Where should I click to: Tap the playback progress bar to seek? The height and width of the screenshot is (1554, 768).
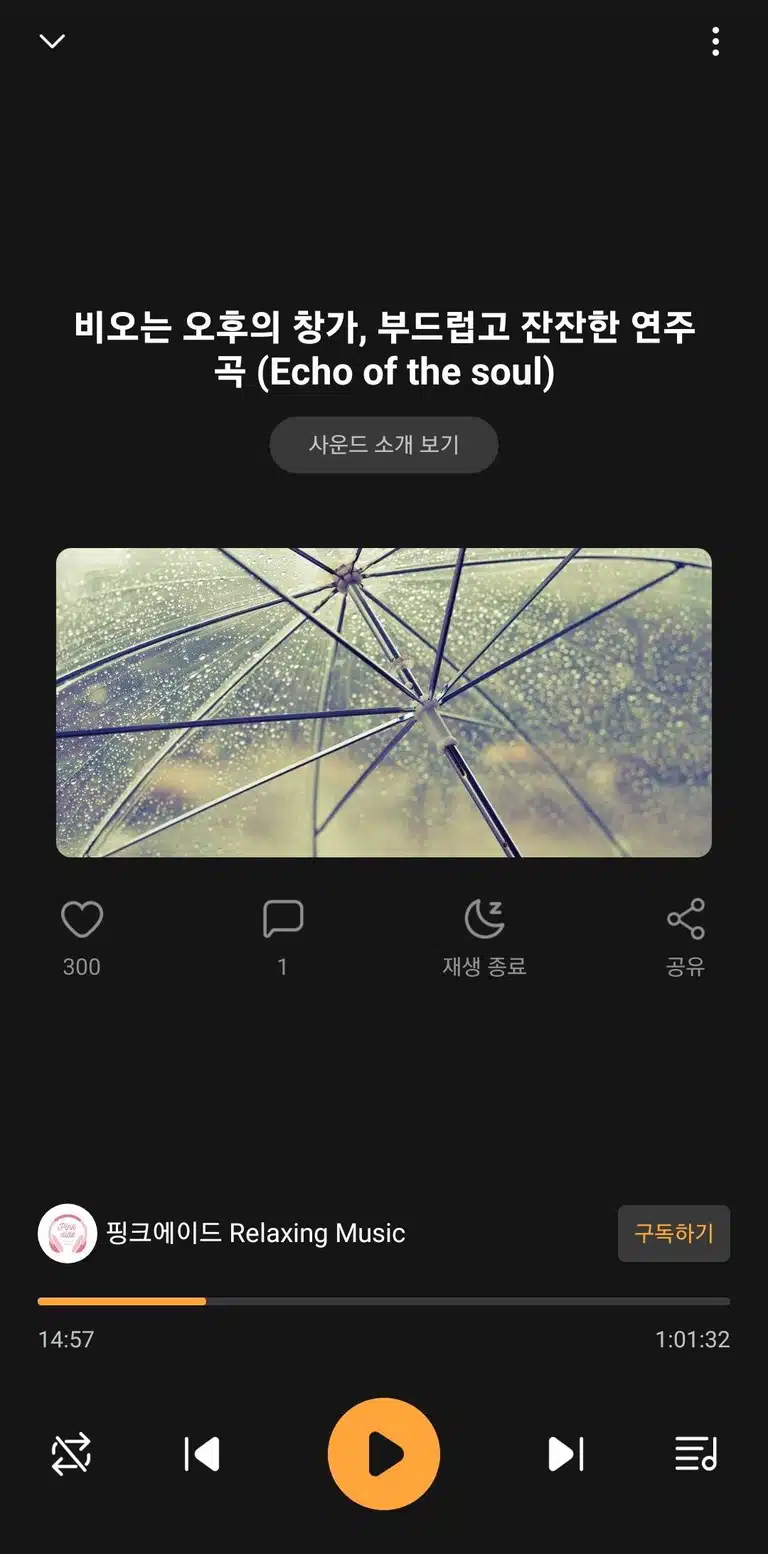pos(384,1301)
